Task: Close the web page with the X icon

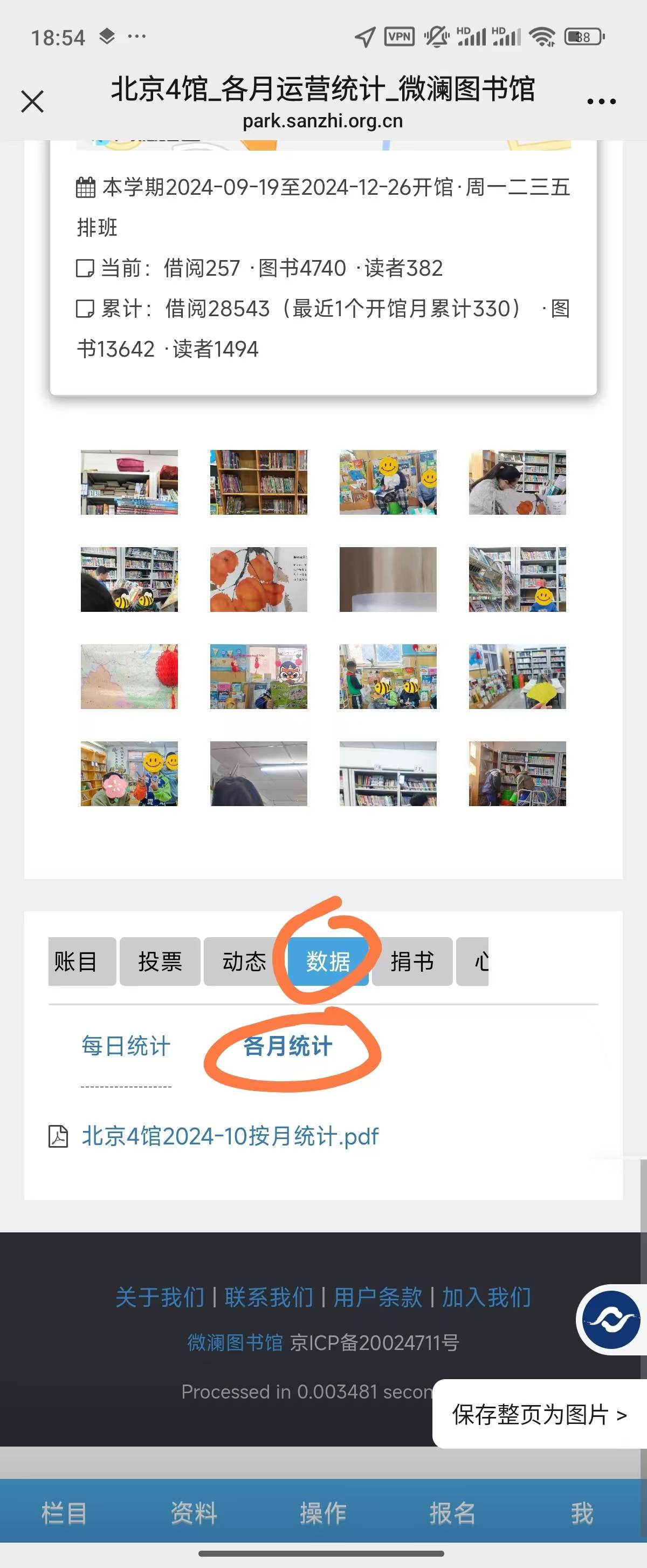Action: [32, 101]
